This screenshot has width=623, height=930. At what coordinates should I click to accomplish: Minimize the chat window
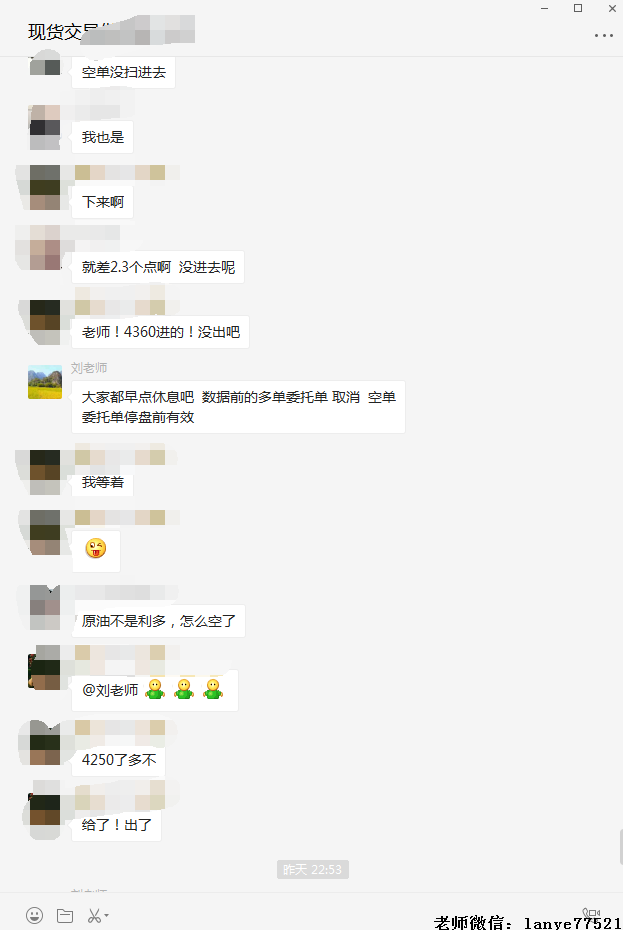point(545,8)
